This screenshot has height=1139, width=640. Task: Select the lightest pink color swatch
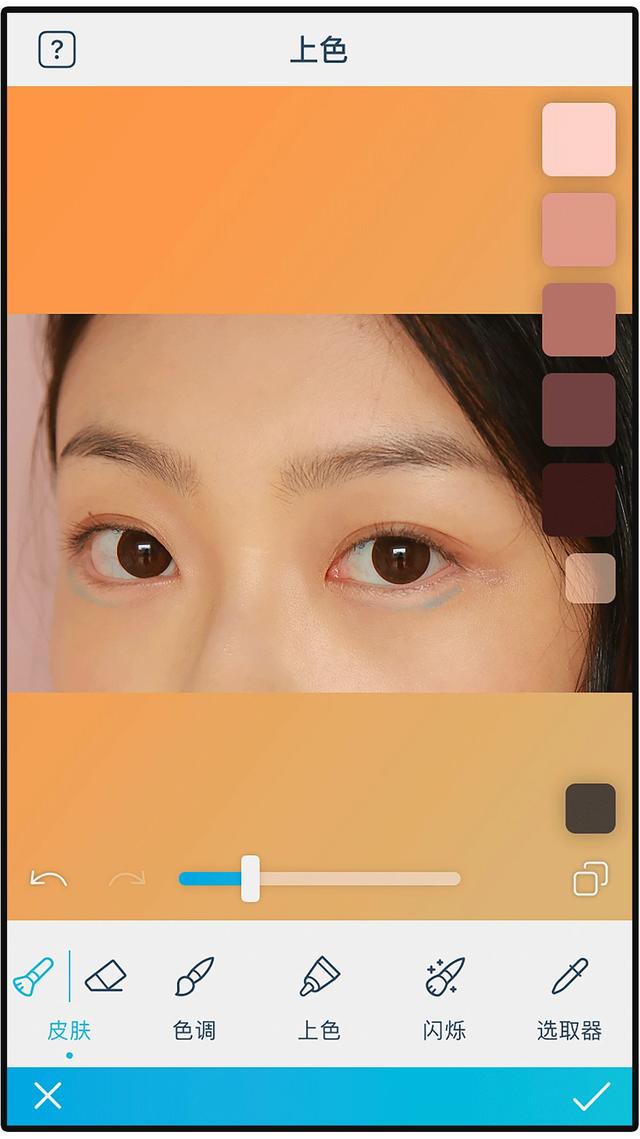(578, 139)
